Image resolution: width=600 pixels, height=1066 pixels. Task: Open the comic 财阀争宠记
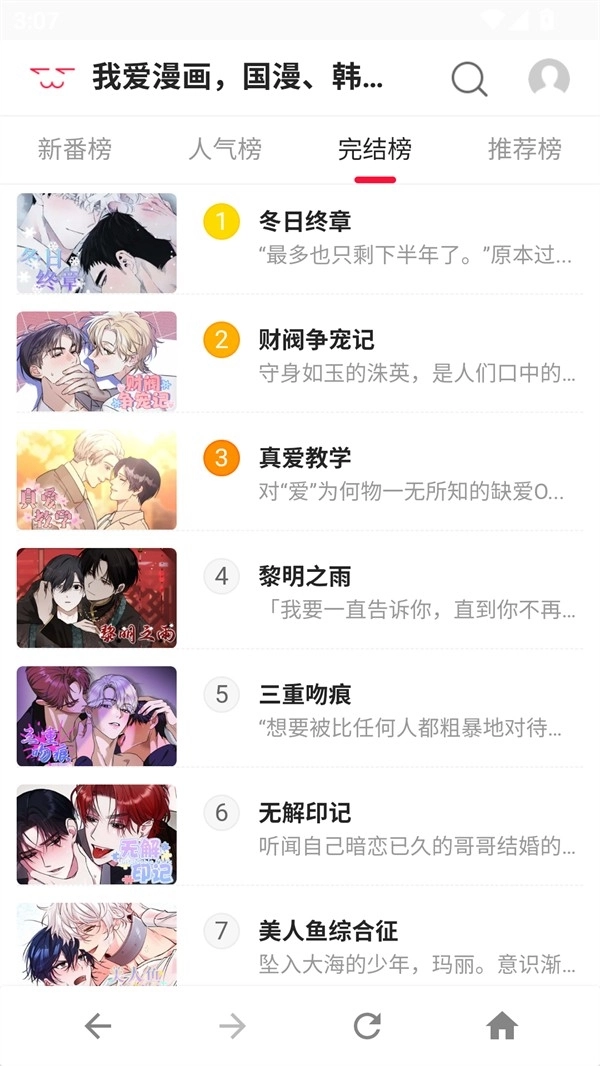click(316, 340)
